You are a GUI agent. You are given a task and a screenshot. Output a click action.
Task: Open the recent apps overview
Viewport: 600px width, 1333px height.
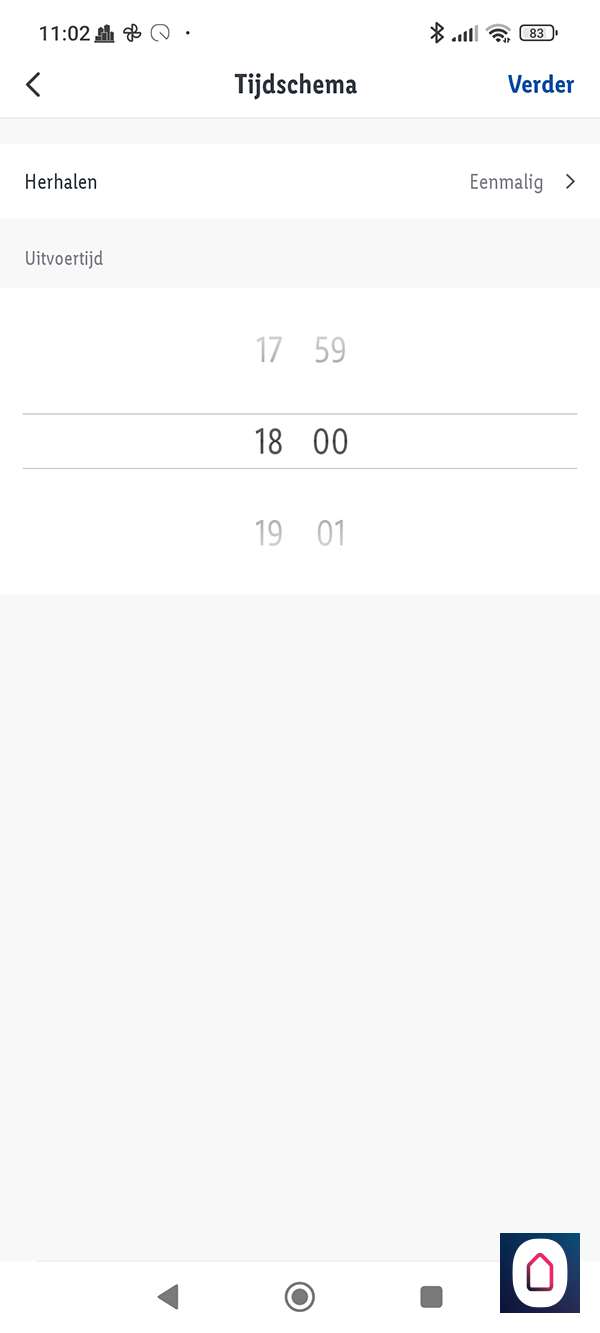431,1297
